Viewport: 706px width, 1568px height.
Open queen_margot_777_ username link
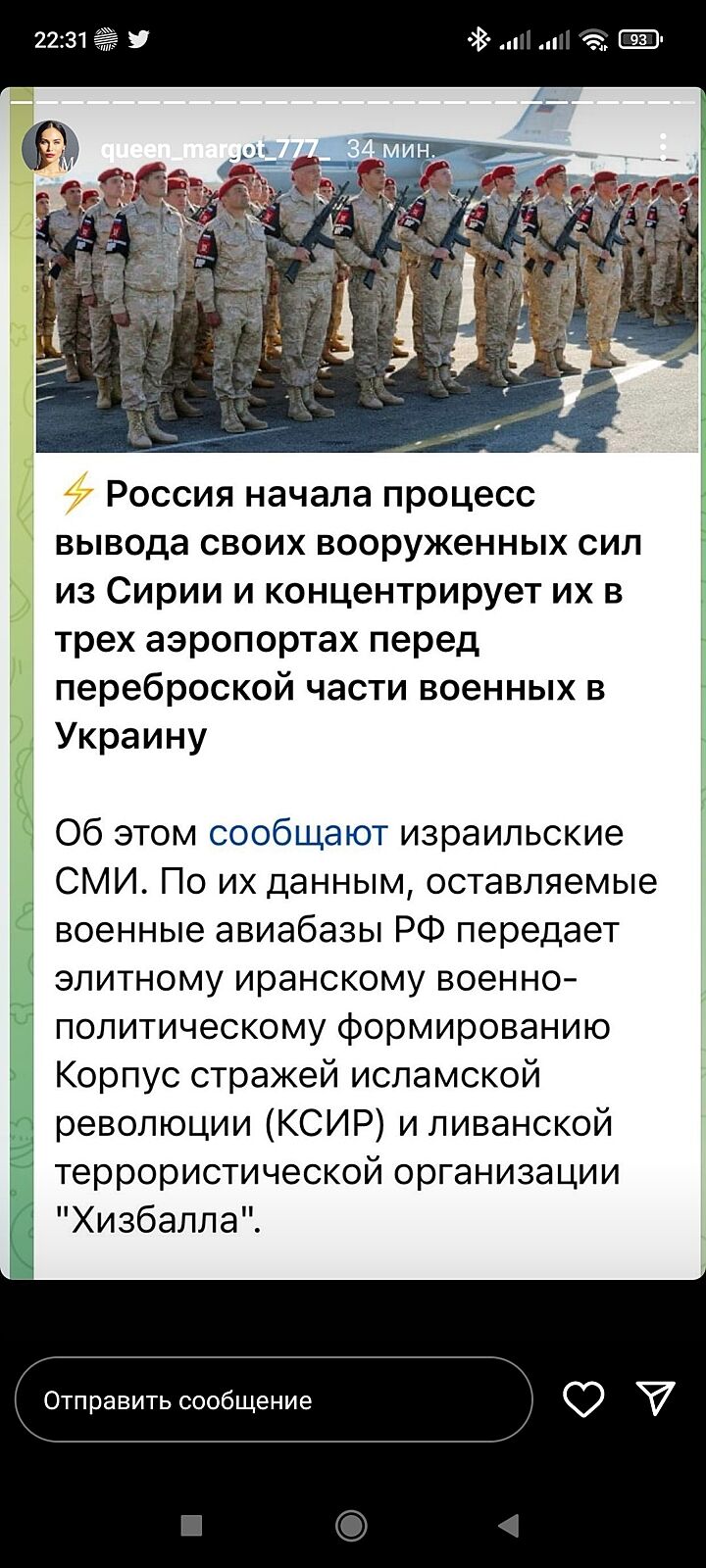(216, 149)
